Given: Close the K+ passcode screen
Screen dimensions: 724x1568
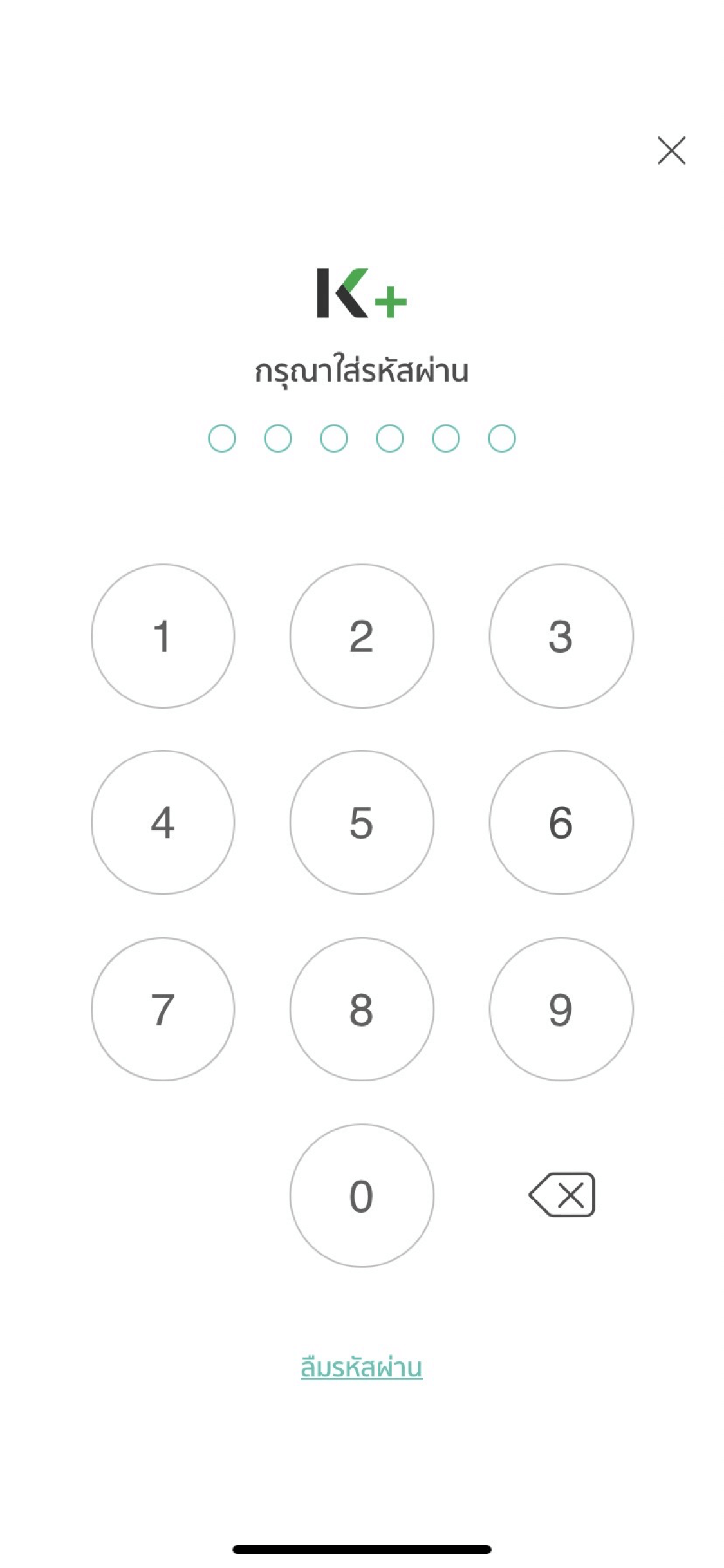Looking at the screenshot, I should pos(671,151).
